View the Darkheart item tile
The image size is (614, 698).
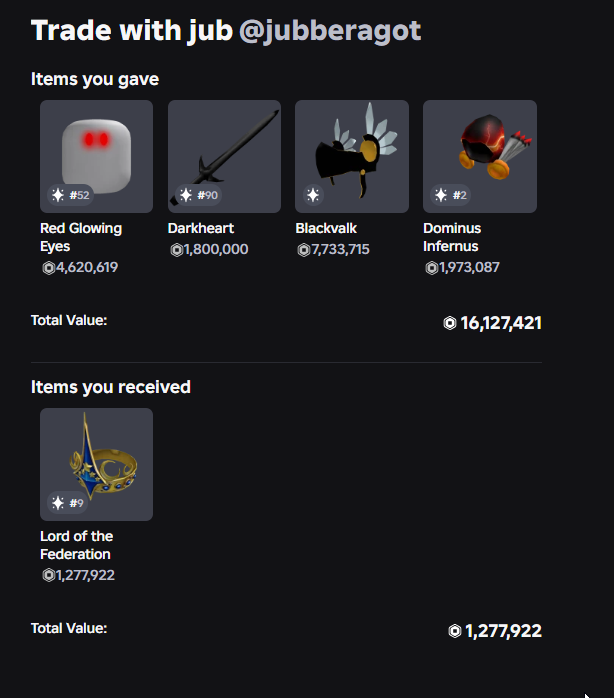point(224,156)
